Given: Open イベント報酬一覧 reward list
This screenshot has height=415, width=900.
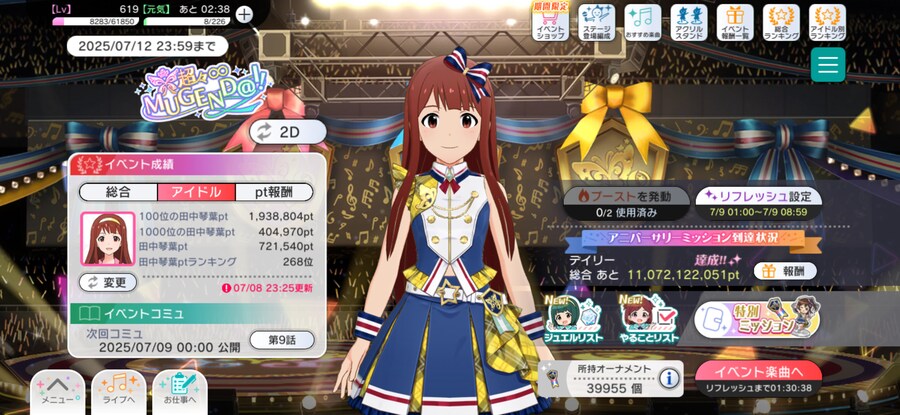Looking at the screenshot, I should click(x=735, y=20).
